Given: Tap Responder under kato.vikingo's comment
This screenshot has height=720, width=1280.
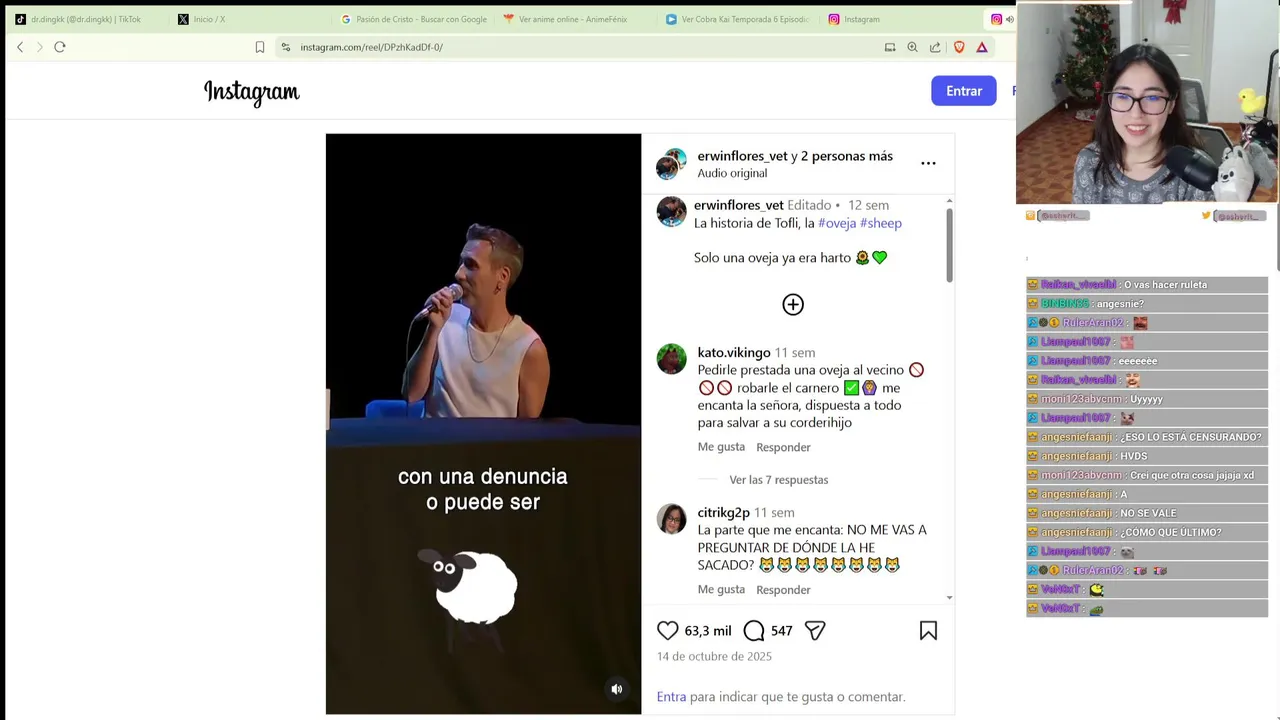Looking at the screenshot, I should [x=783, y=447].
